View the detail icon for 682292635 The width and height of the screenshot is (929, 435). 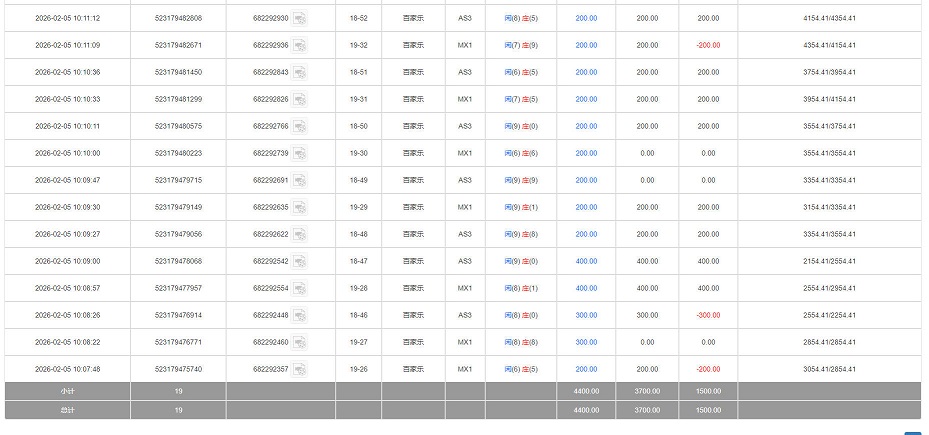[x=300, y=208]
